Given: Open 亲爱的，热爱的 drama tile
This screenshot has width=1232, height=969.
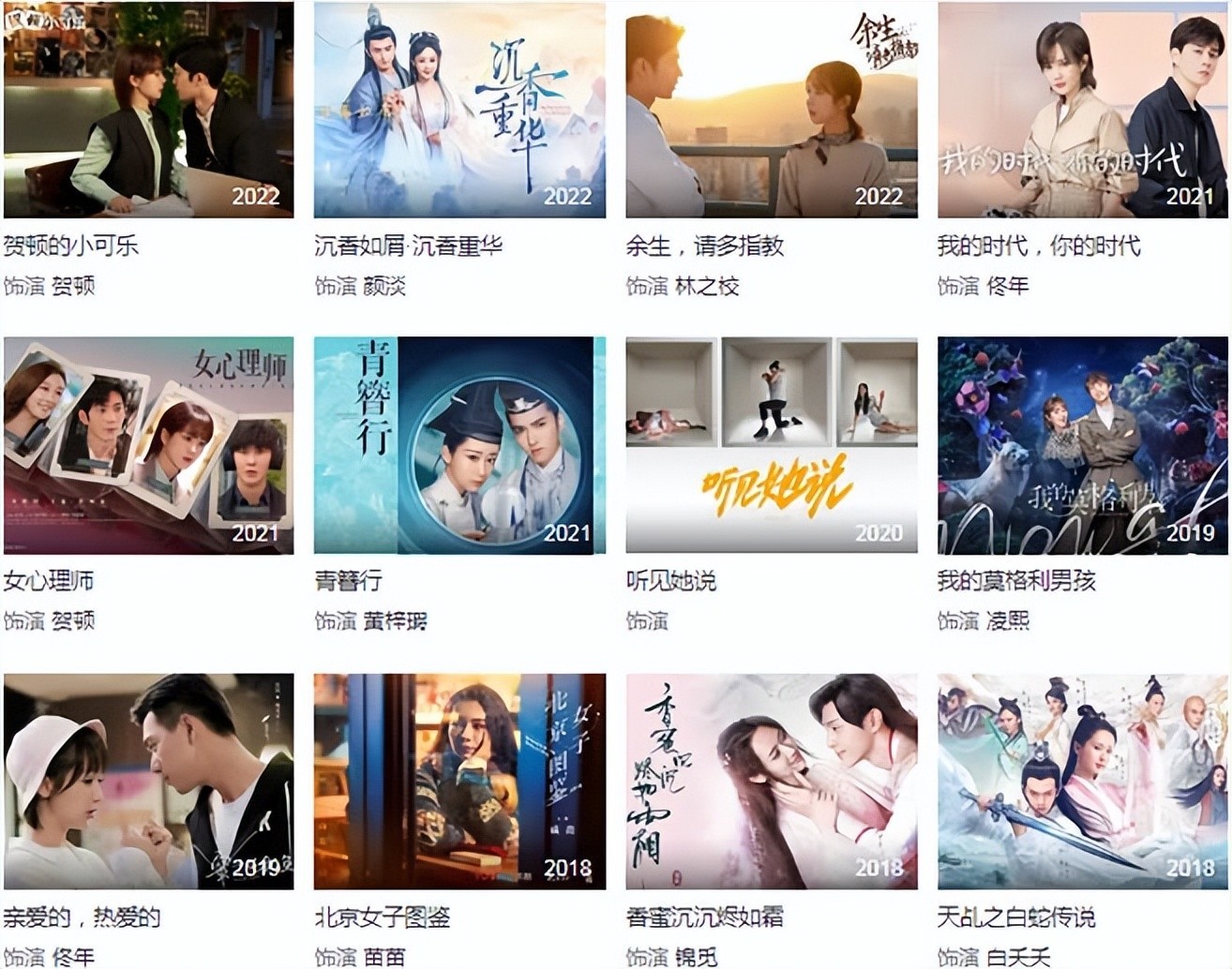Looking at the screenshot, I should coord(148,782).
